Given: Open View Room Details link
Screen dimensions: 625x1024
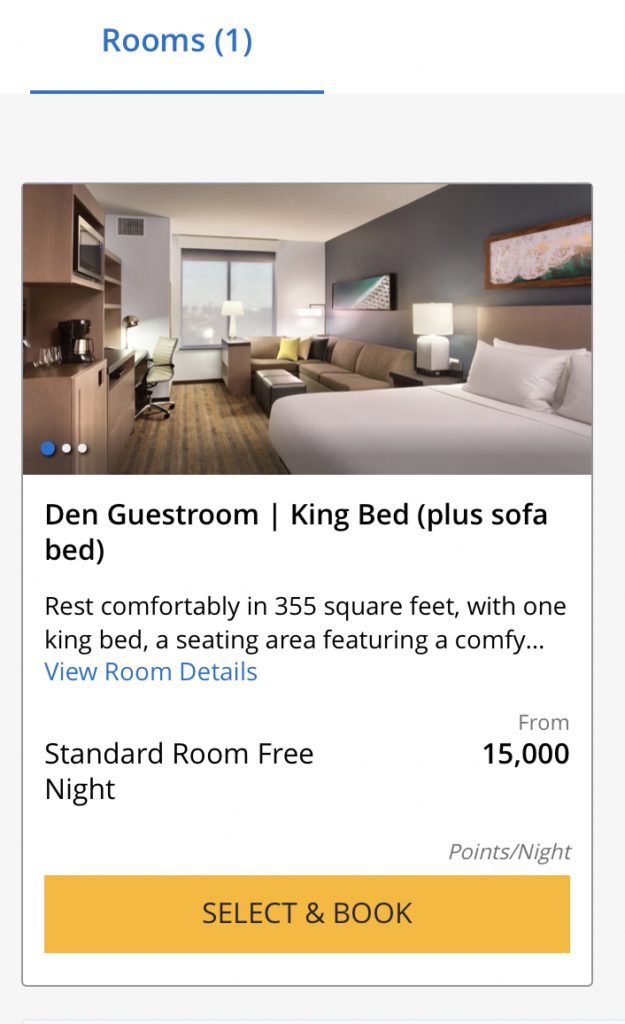Looking at the screenshot, I should [151, 672].
